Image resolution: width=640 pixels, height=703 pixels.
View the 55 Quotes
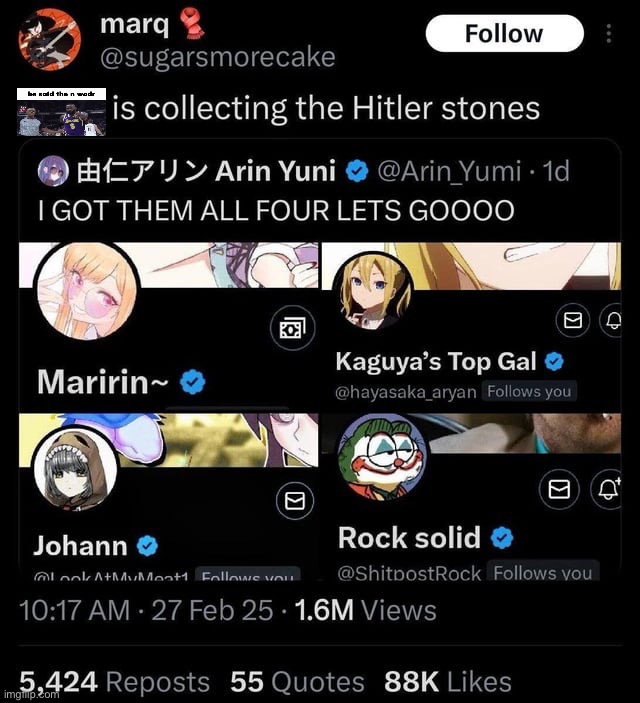(297, 682)
